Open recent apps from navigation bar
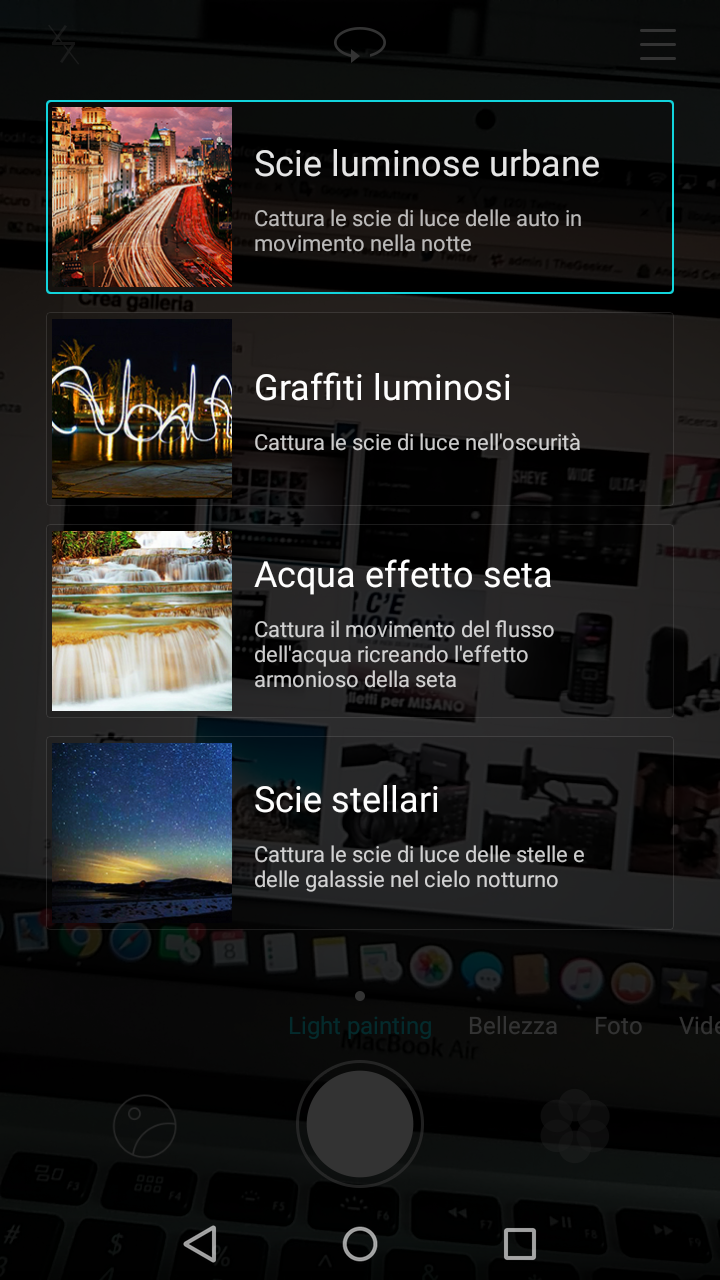Viewport: 720px width, 1280px height. coord(520,1244)
